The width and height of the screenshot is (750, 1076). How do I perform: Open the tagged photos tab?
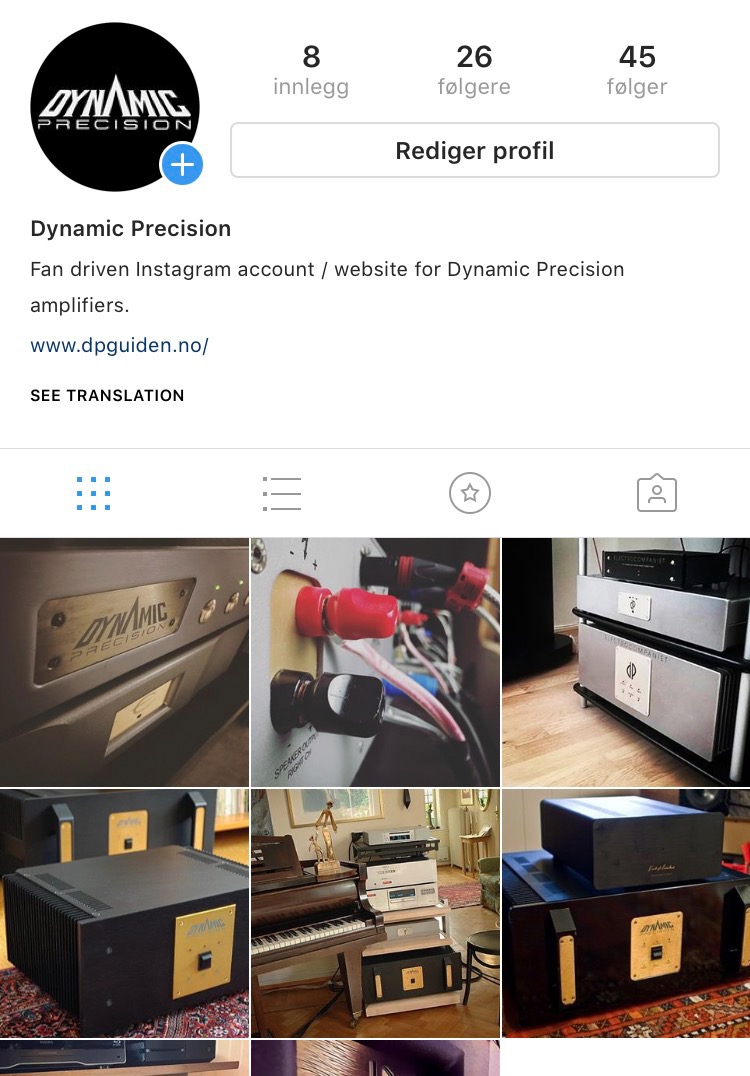tap(656, 493)
